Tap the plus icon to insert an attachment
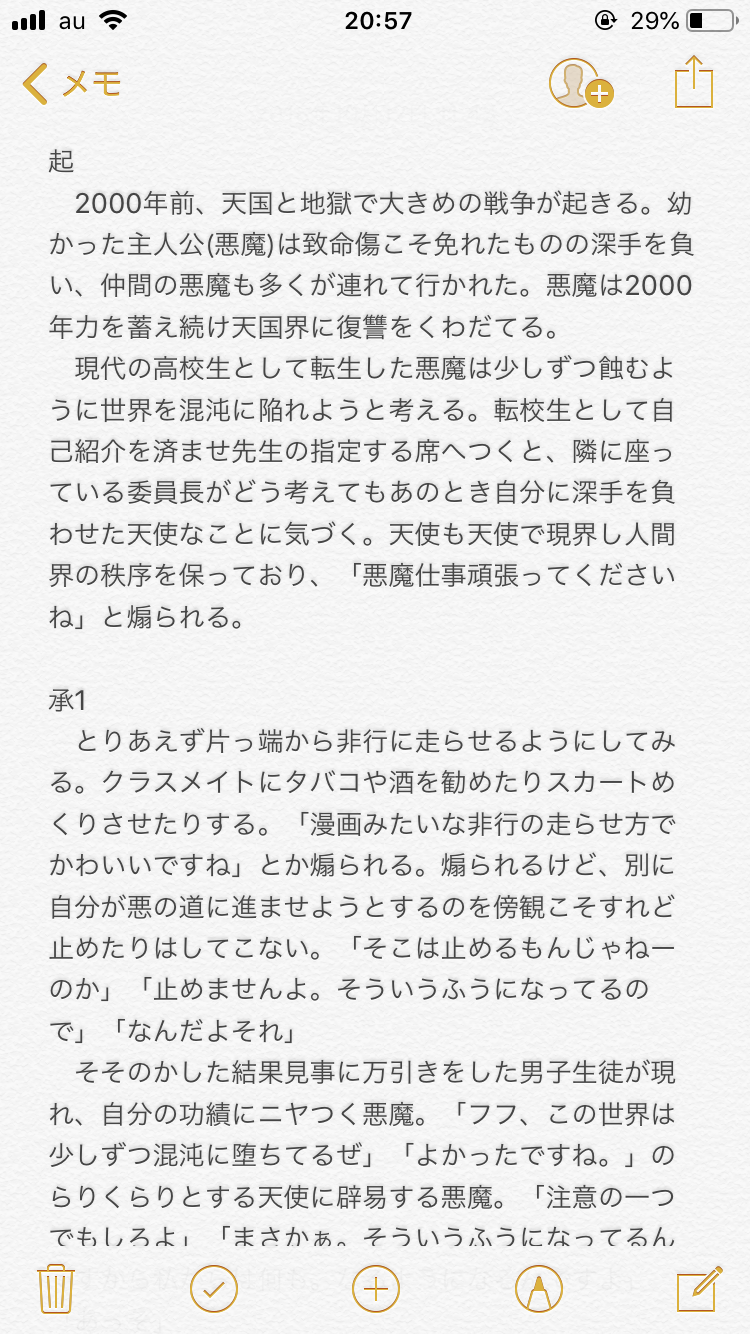The height and width of the screenshot is (1334, 750). [x=375, y=1288]
